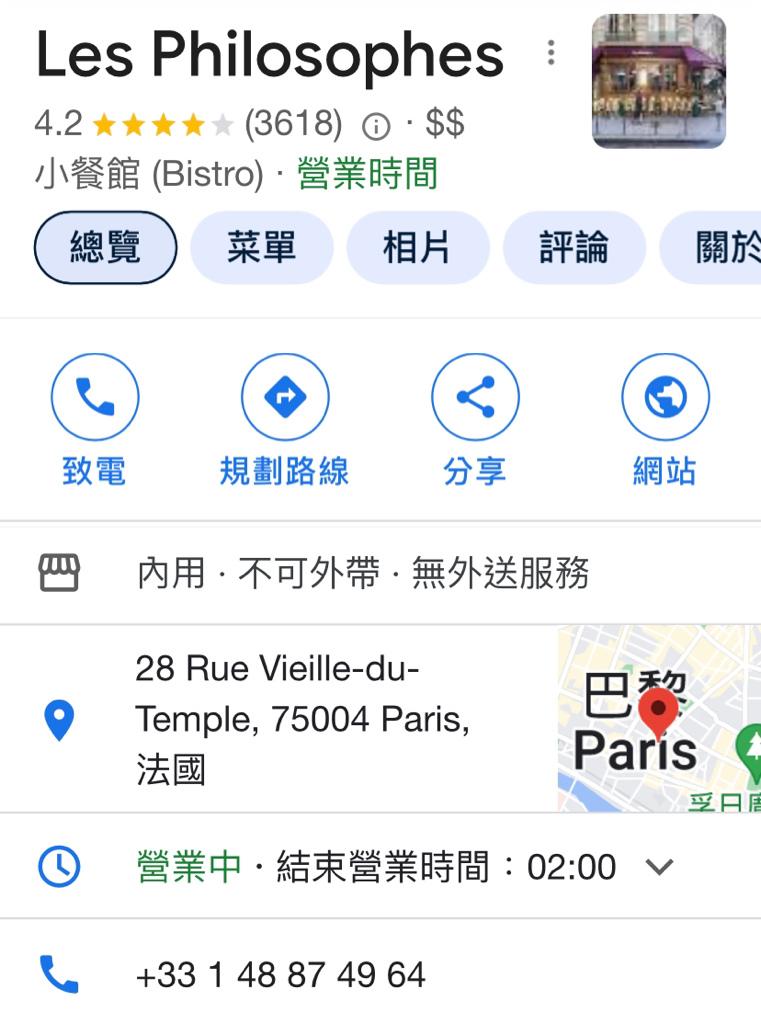Tap the phone number +33 1 48 87 49 64
The width and height of the screenshot is (761, 1024).
pyautogui.click(x=281, y=975)
